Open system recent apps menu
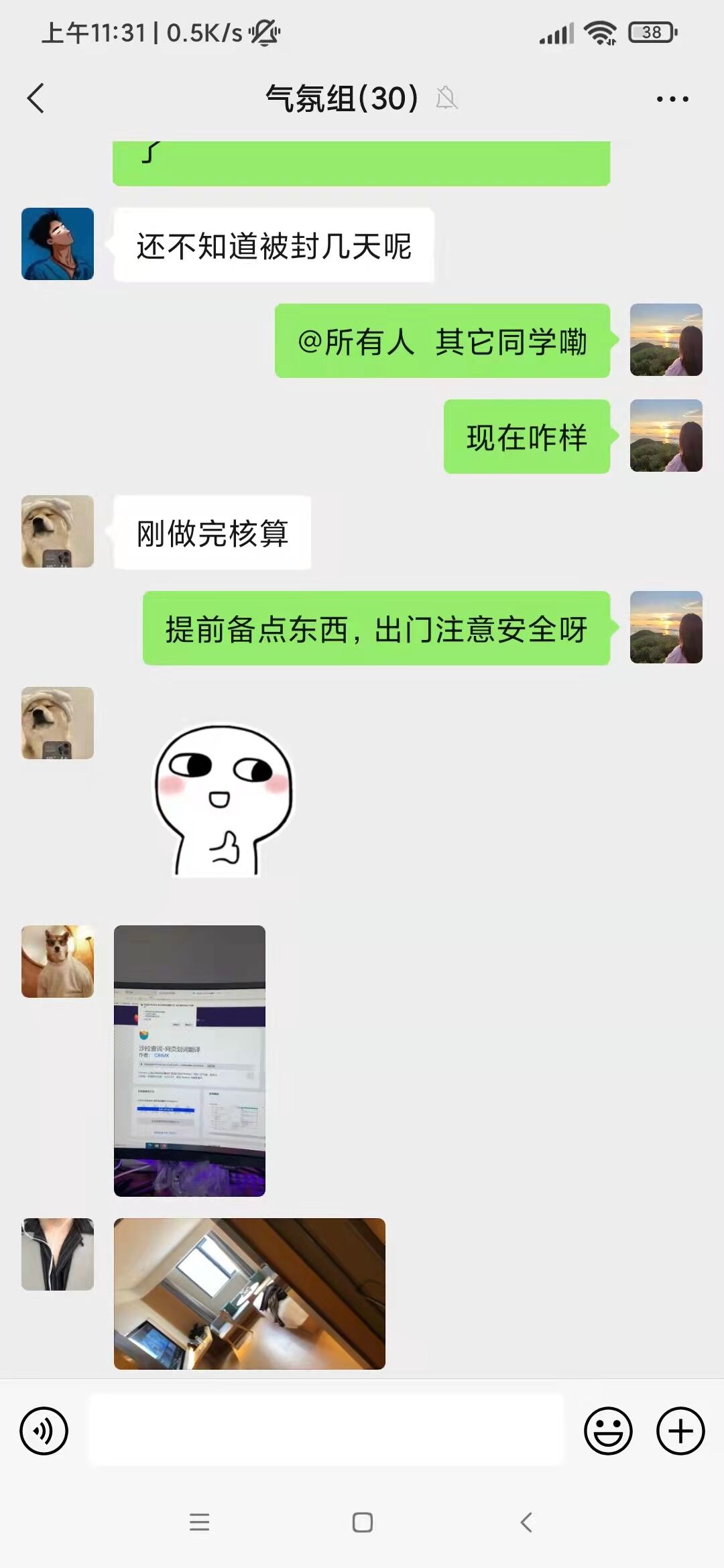The height and width of the screenshot is (1568, 724). click(199, 1522)
